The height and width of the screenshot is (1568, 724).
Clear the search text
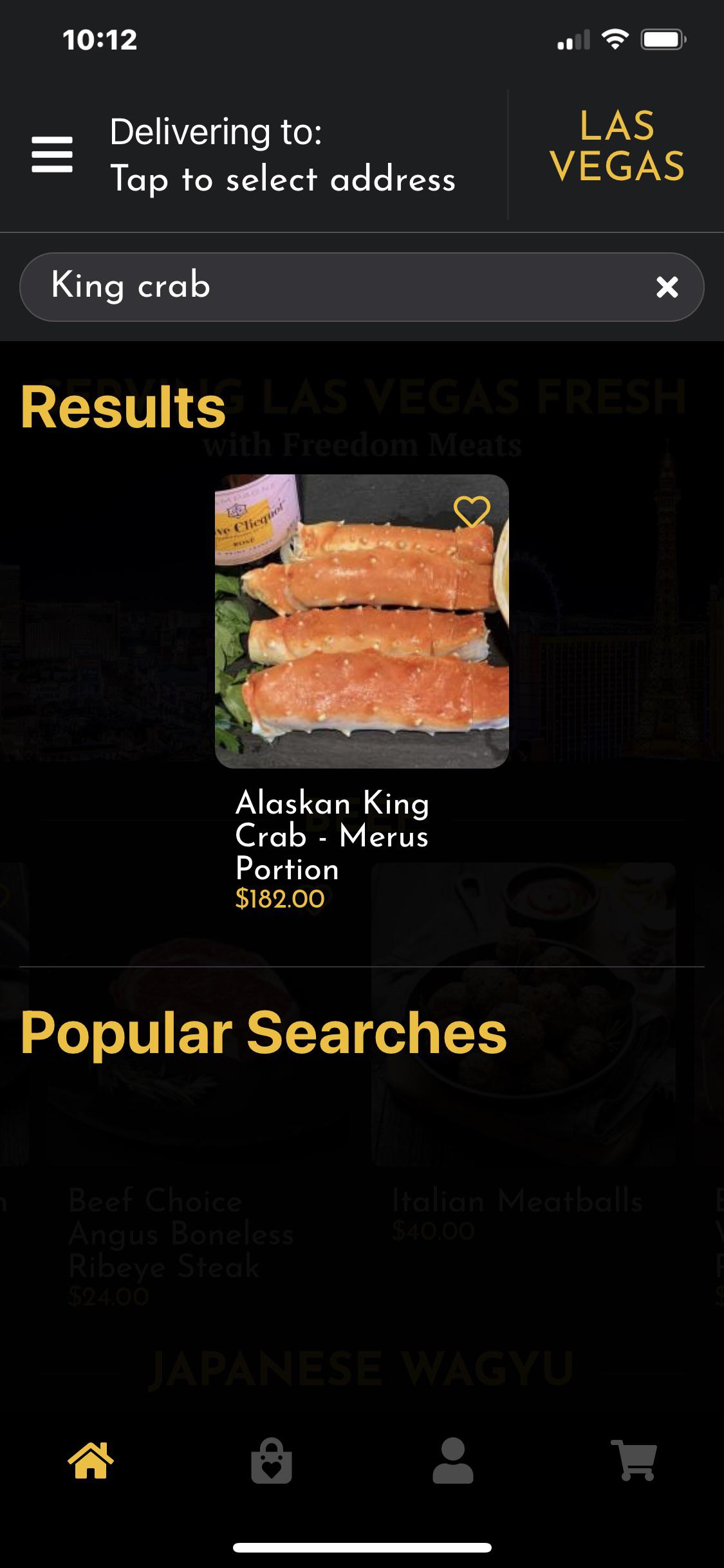click(x=667, y=287)
